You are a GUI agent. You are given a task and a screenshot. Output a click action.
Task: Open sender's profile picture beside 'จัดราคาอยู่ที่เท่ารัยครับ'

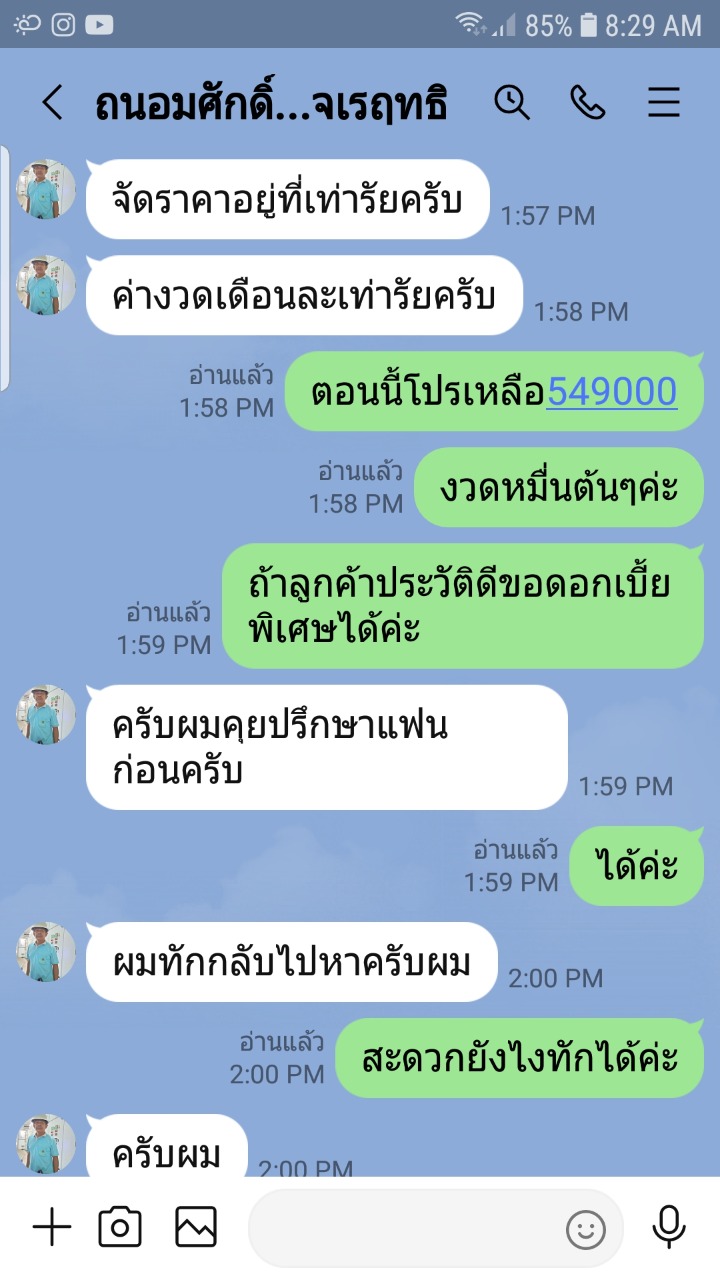pos(46,190)
